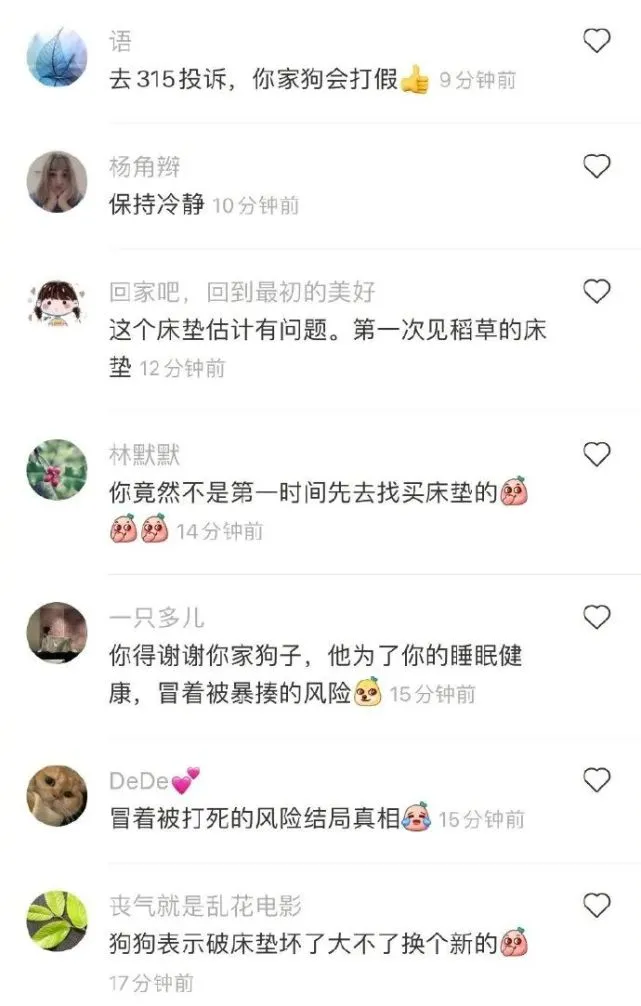Like 丧气就是乱花电影's comment
Viewport: 641px width, 1006px height.
click(596, 907)
